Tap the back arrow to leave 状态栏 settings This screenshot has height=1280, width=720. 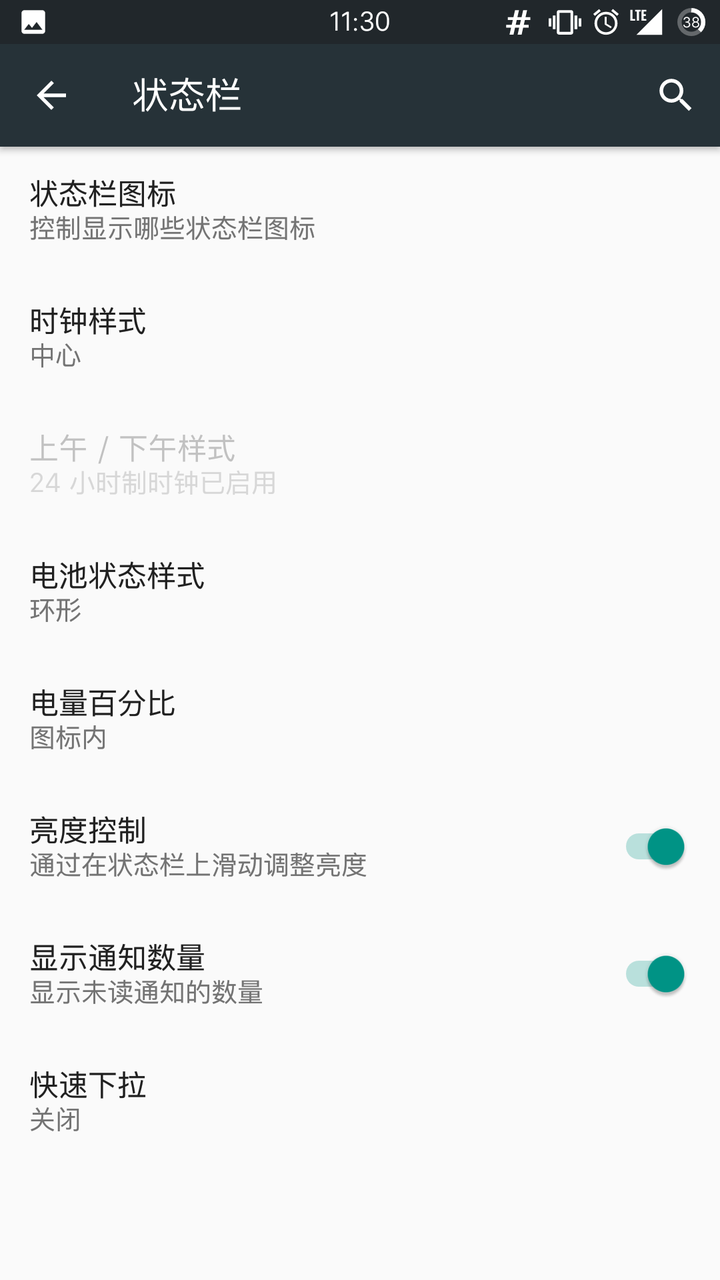click(x=50, y=95)
